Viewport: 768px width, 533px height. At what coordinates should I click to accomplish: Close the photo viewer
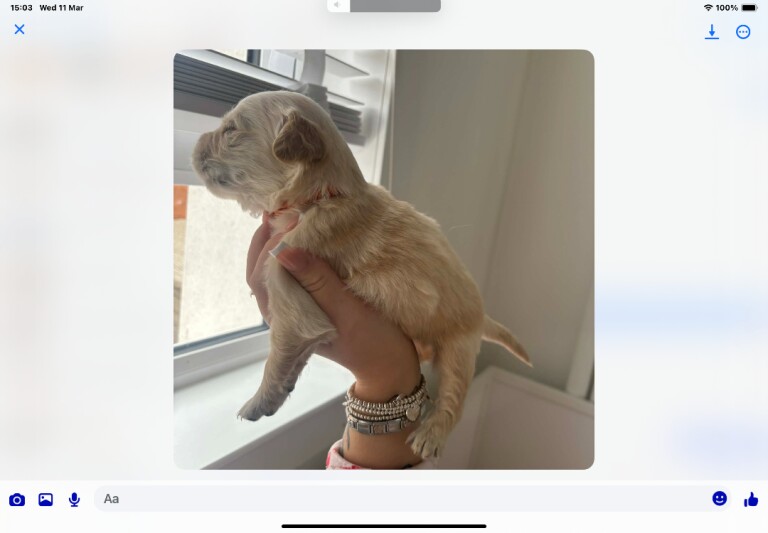click(19, 29)
